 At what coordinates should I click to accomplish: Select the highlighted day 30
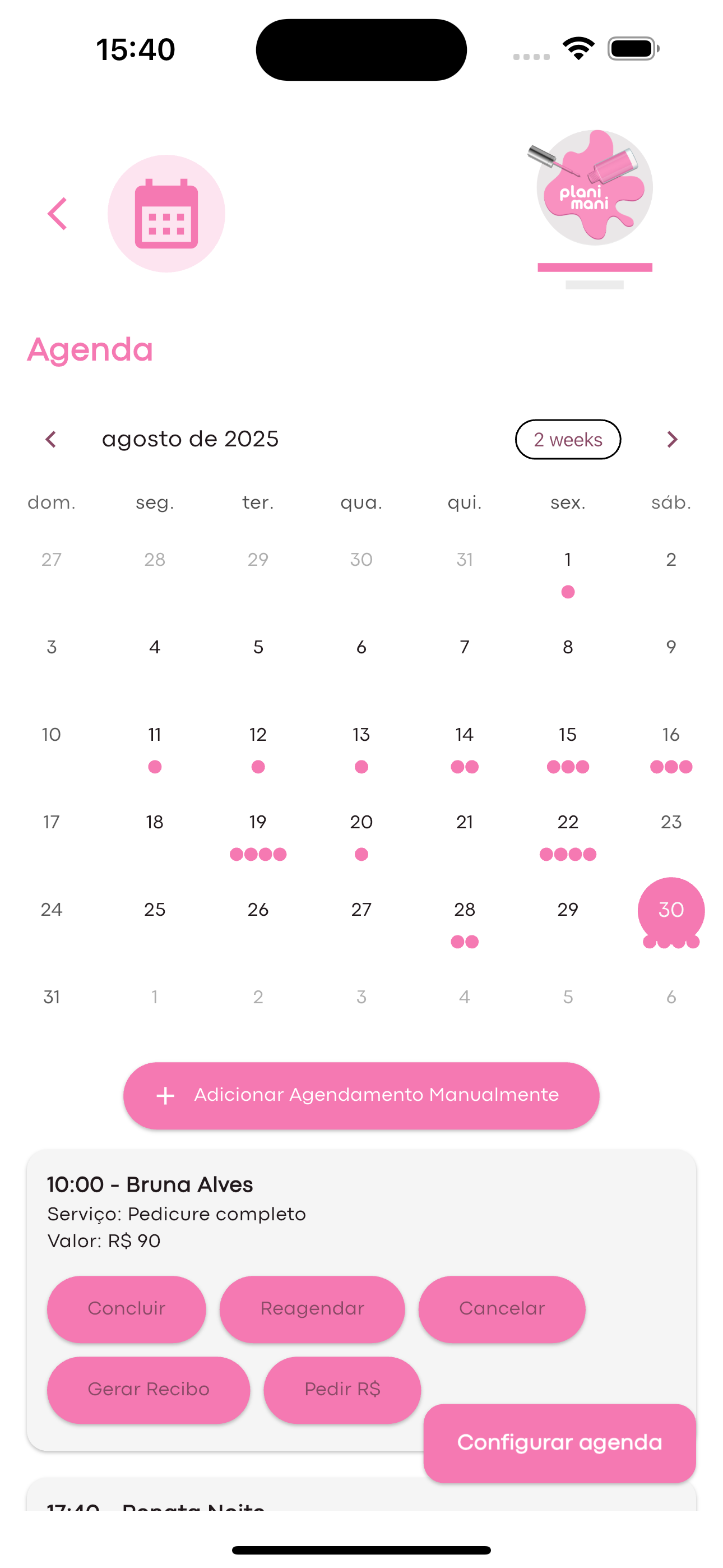[x=671, y=910]
